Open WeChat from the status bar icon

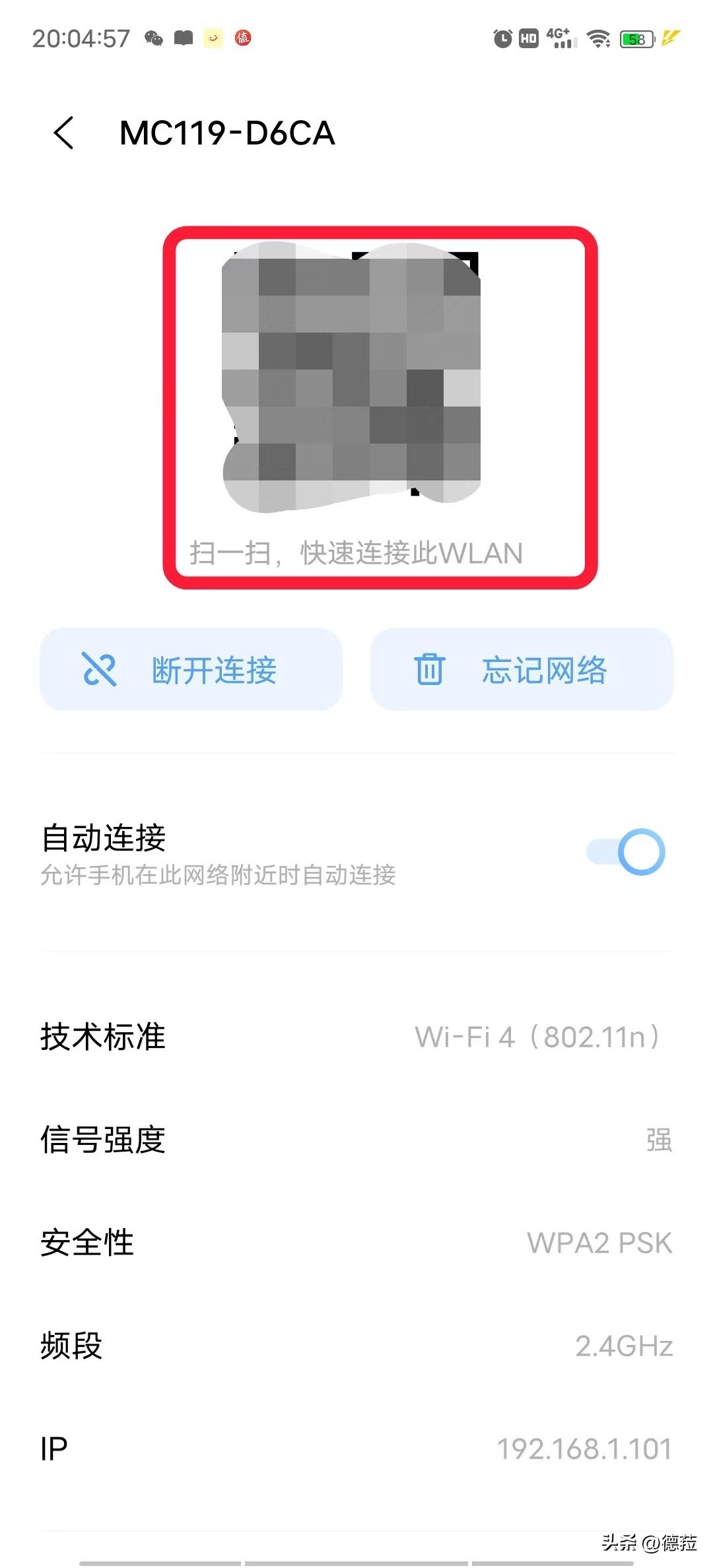tap(153, 38)
